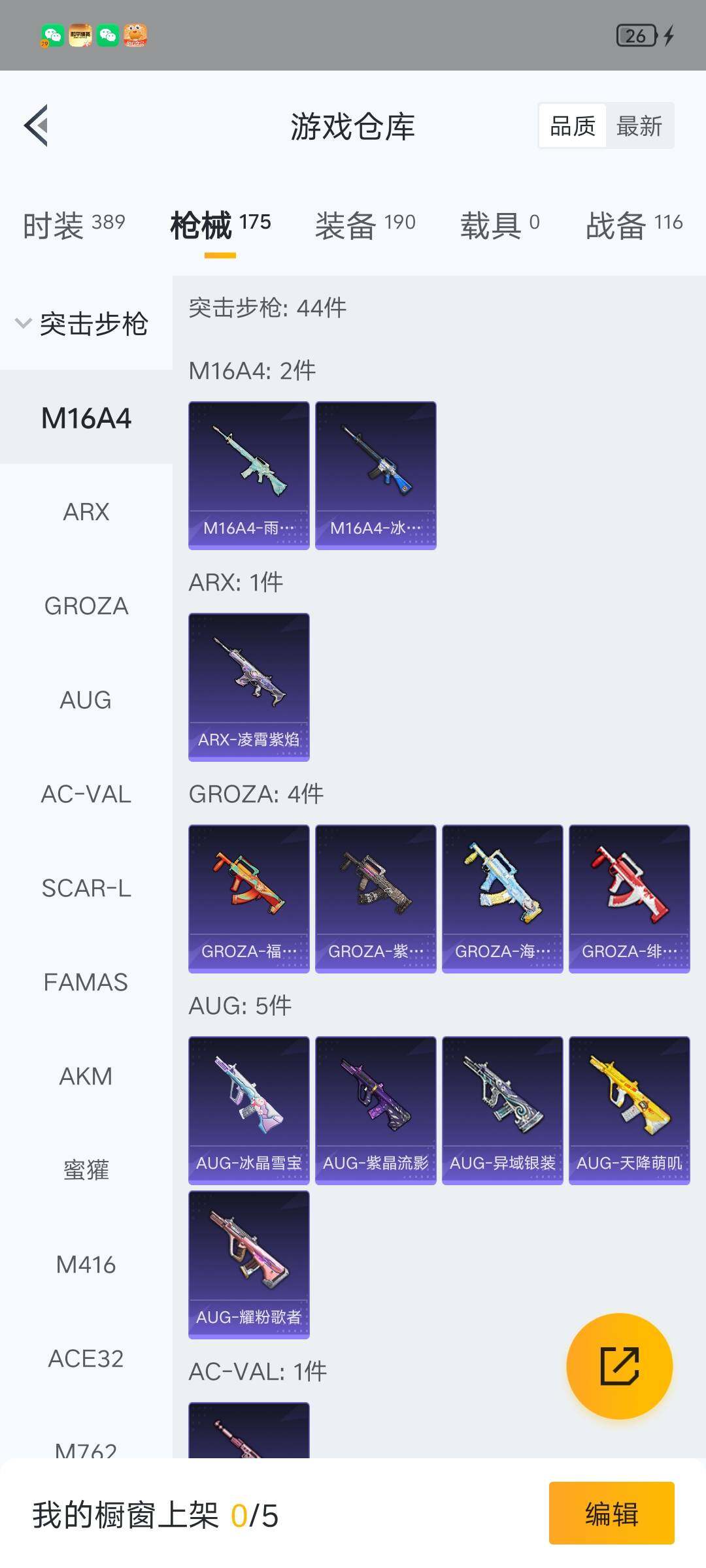Image resolution: width=706 pixels, height=1568 pixels.
Task: Open the AUG-天降萌叽 skin card
Action: pos(630,1111)
